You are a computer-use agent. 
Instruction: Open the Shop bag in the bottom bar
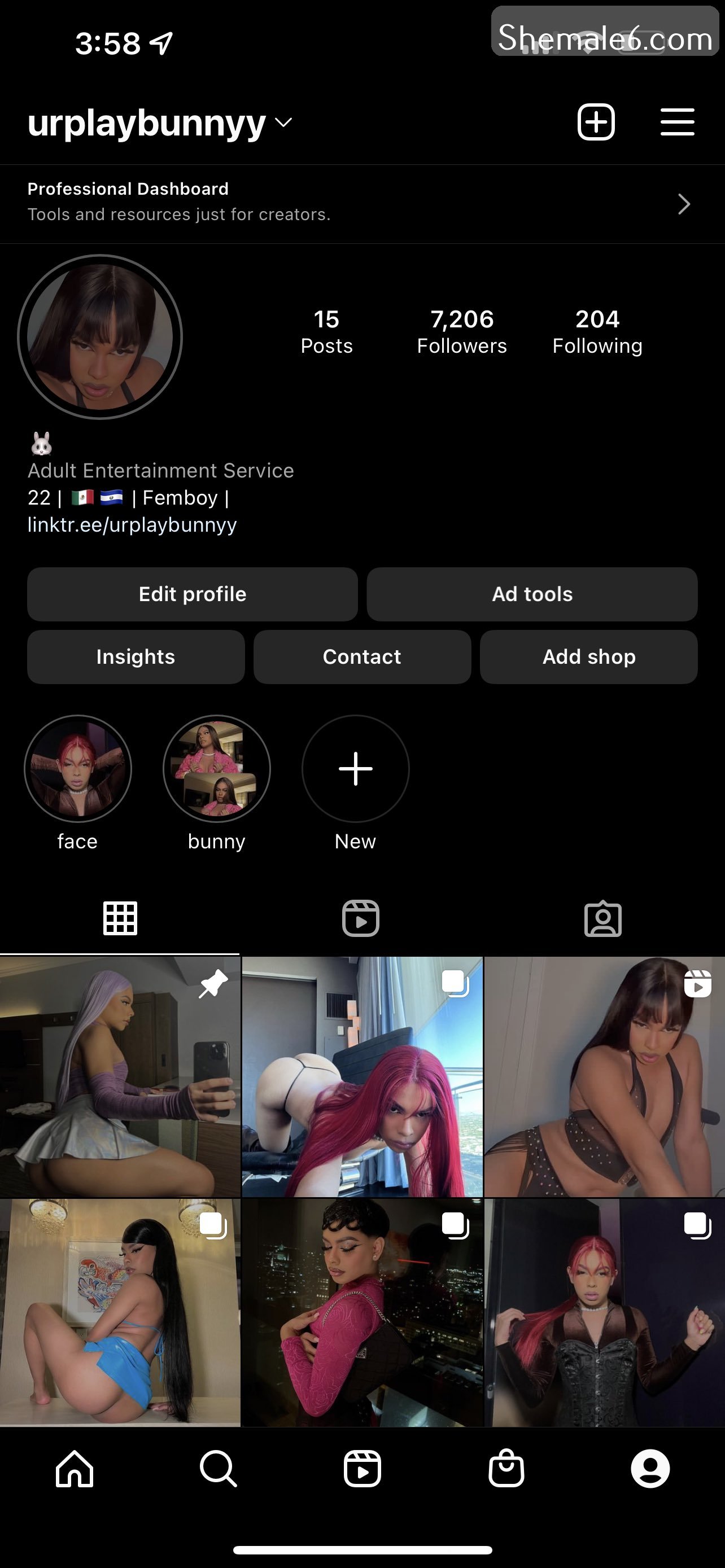tap(506, 1469)
